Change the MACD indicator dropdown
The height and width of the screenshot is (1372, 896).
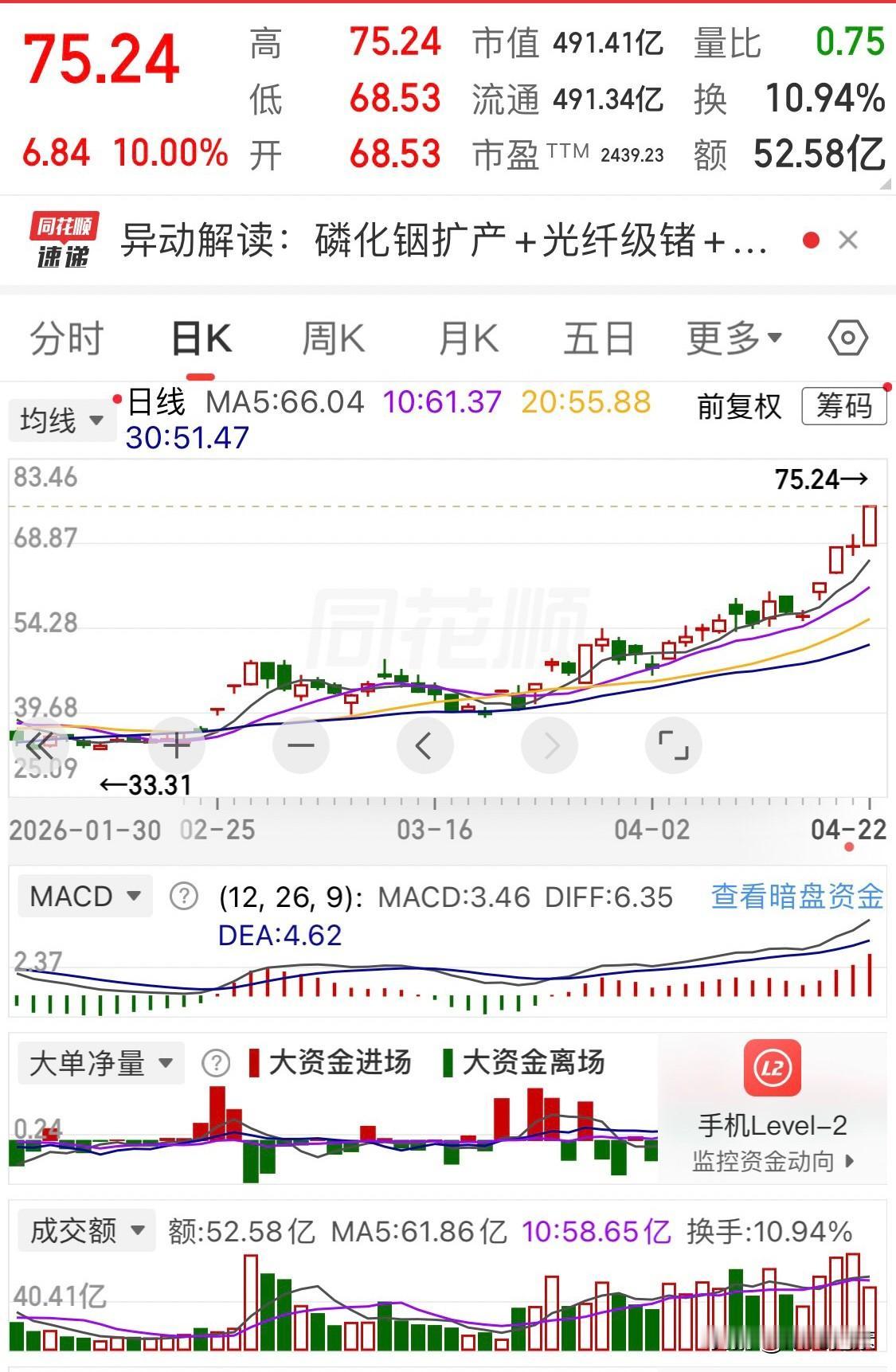pos(84,897)
